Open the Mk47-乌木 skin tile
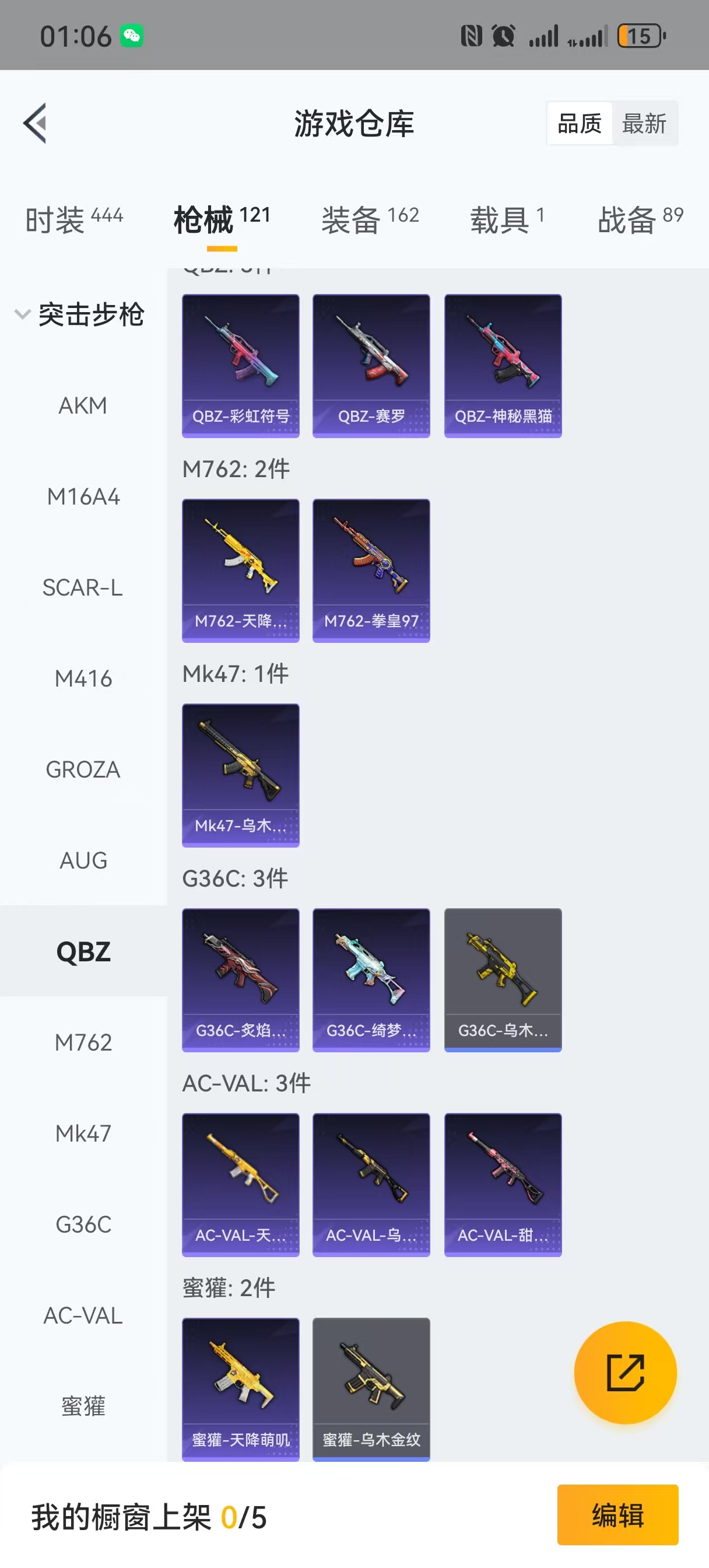The image size is (709, 1568). pos(240,775)
